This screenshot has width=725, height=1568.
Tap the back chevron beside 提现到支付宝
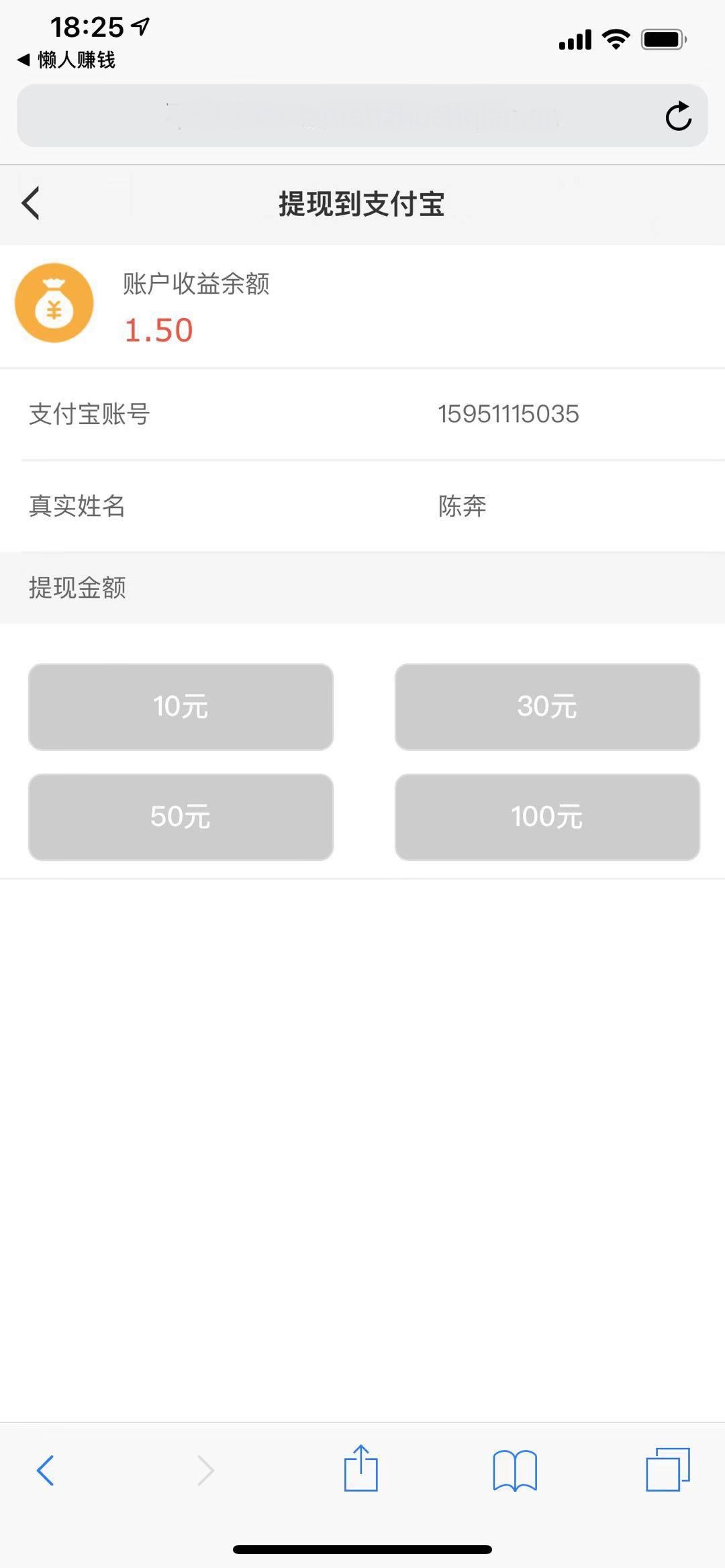30,203
